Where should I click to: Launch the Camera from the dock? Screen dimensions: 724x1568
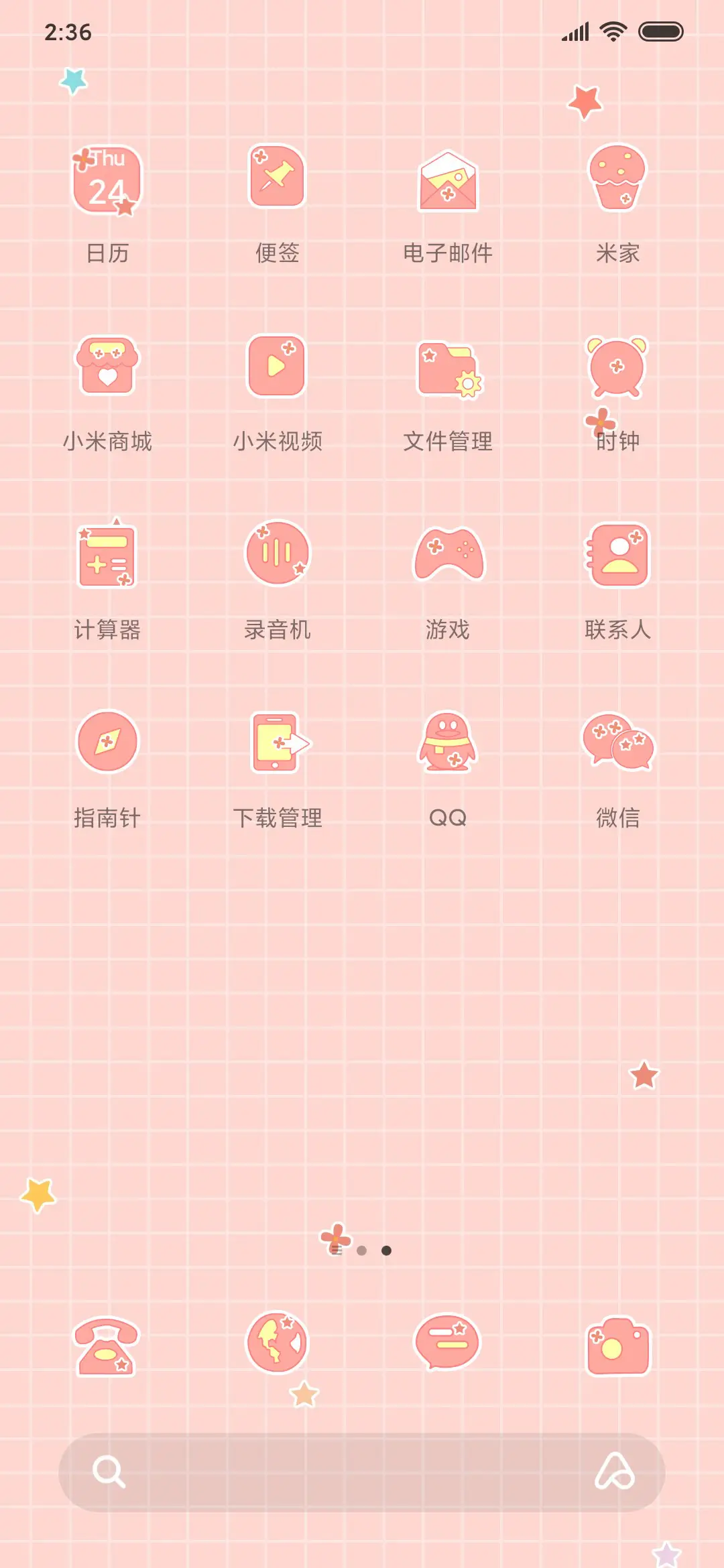tap(618, 1347)
